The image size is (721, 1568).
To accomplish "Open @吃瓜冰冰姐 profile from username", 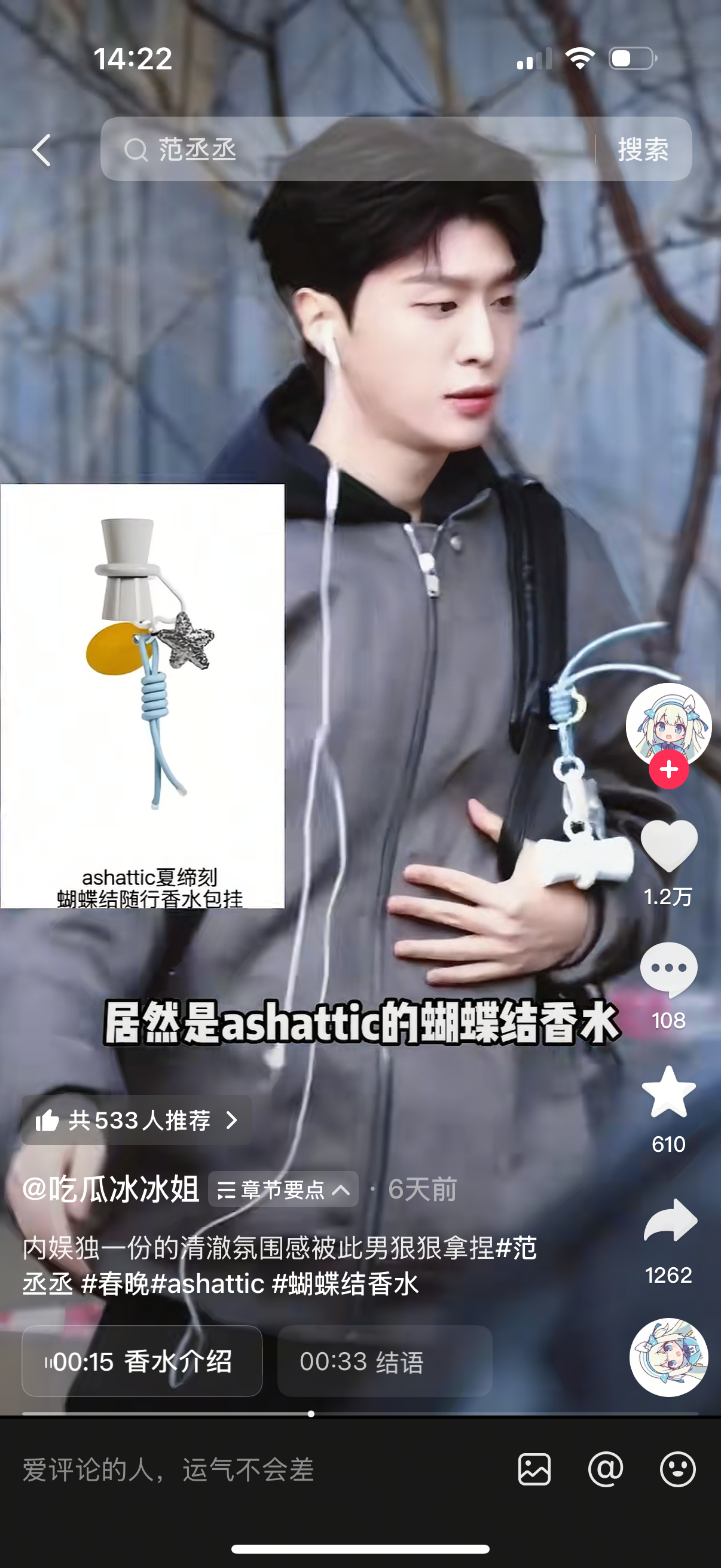I will (111, 1189).
